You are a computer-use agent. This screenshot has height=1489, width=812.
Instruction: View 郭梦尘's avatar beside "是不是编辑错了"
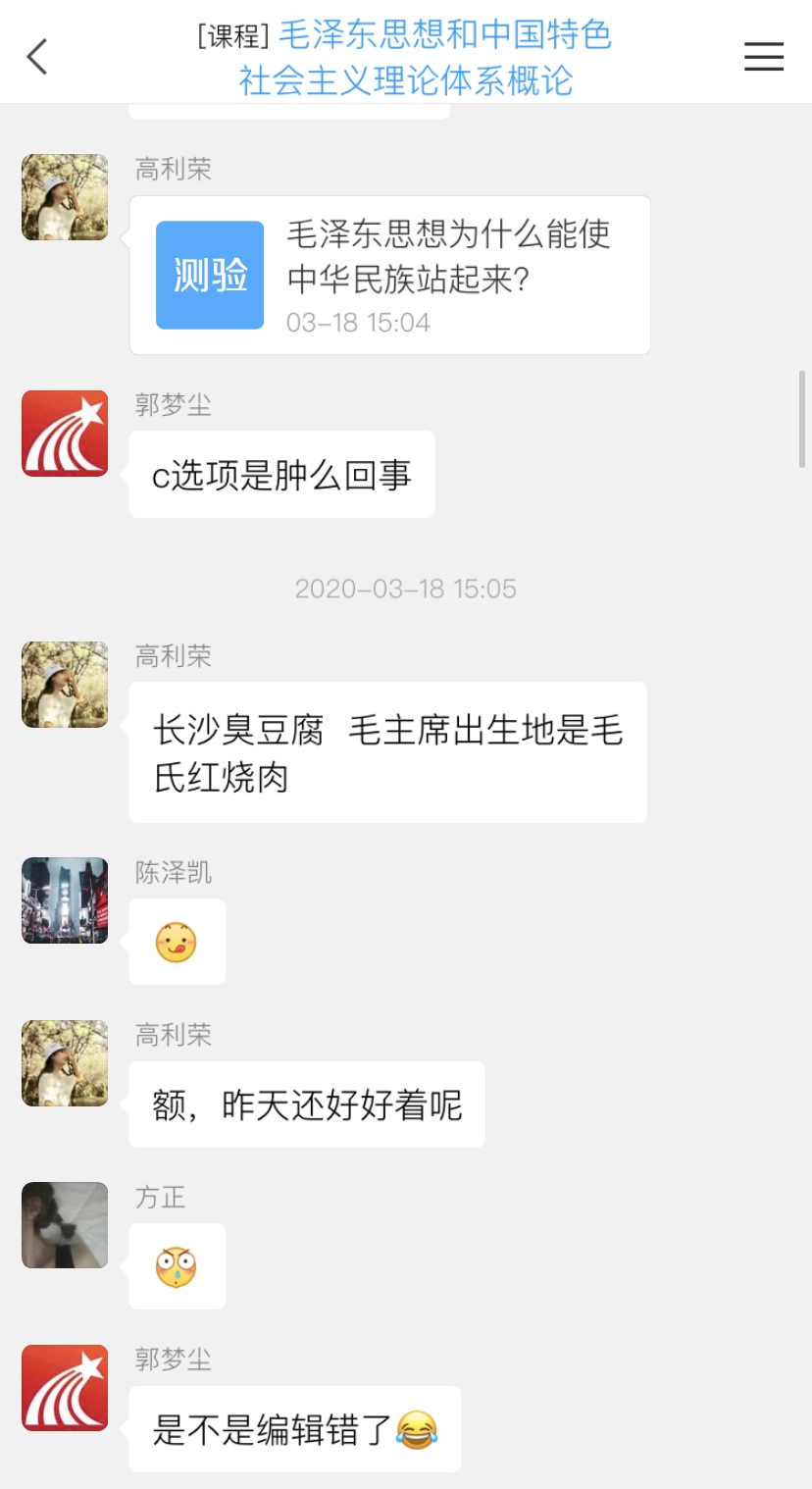[65, 1388]
